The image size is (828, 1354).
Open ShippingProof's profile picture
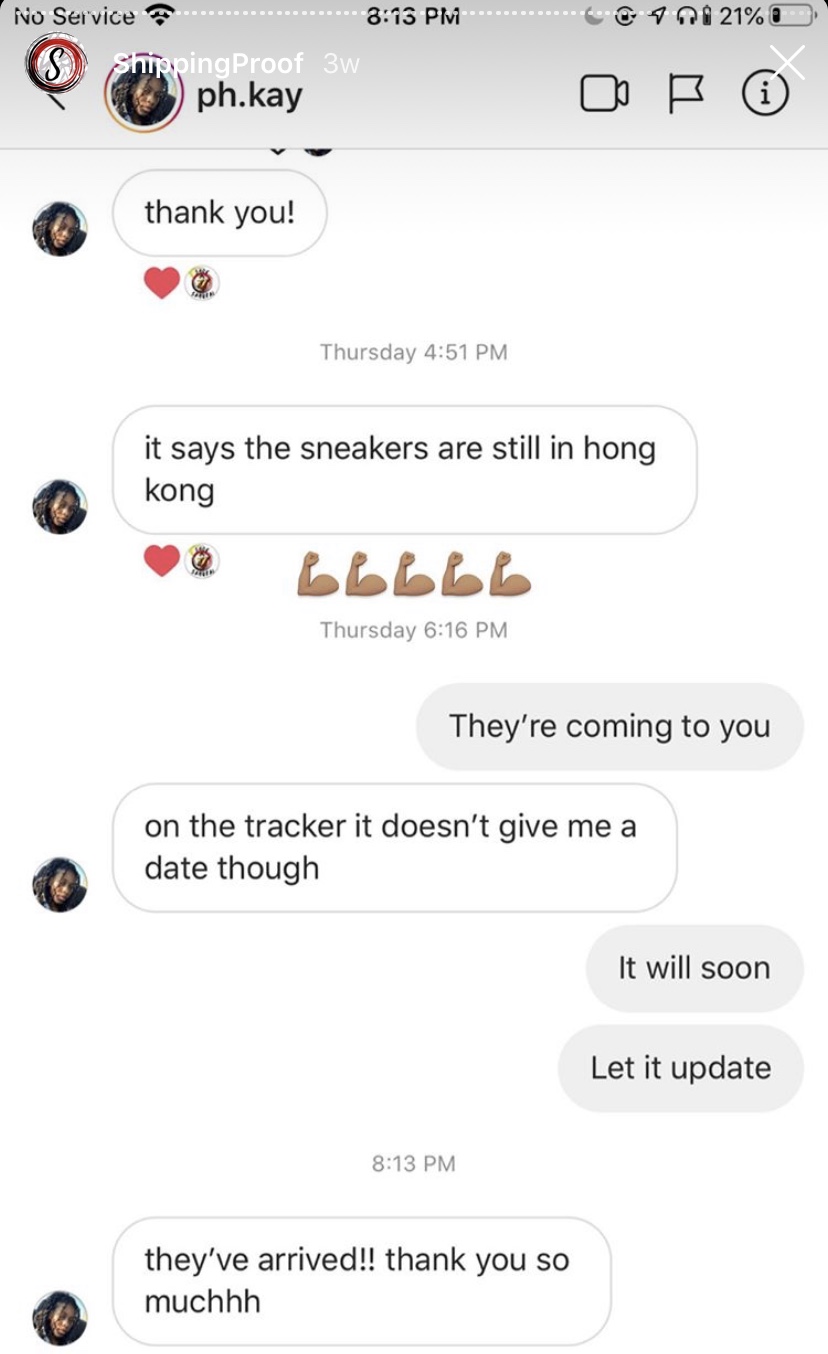(57, 63)
